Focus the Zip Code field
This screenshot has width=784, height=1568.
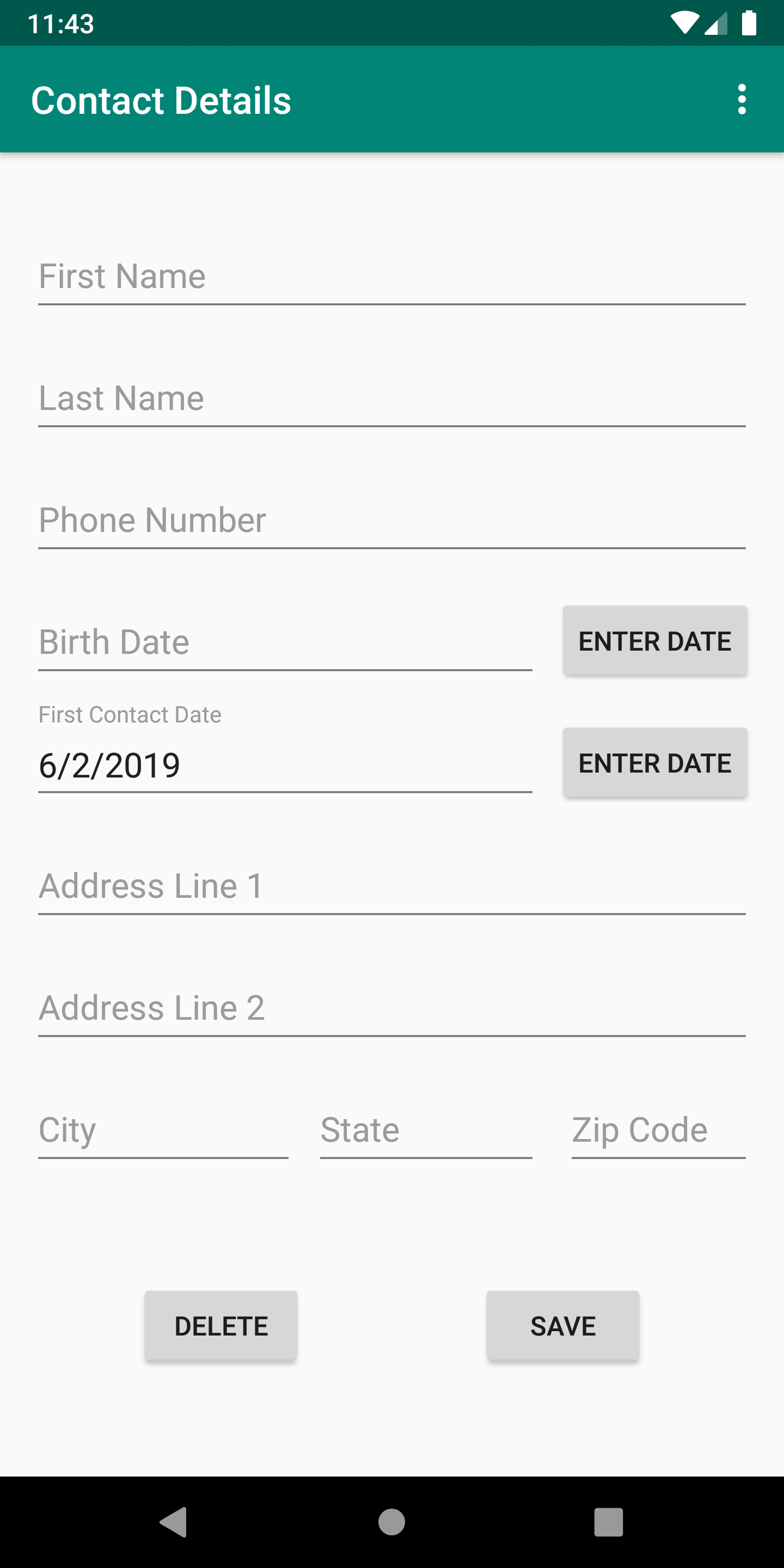click(x=658, y=1130)
